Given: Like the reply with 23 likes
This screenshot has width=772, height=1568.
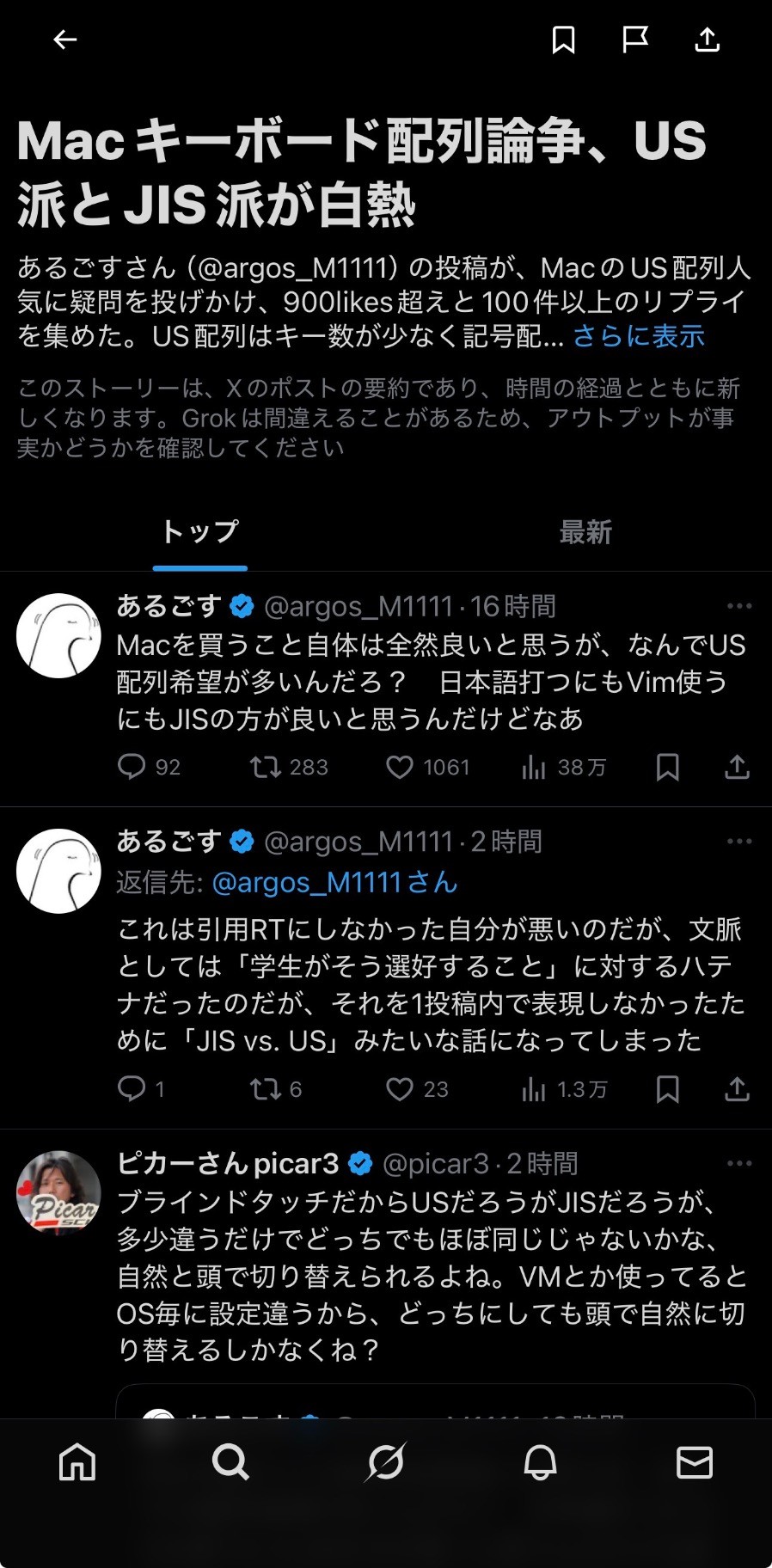Looking at the screenshot, I should [x=400, y=1090].
